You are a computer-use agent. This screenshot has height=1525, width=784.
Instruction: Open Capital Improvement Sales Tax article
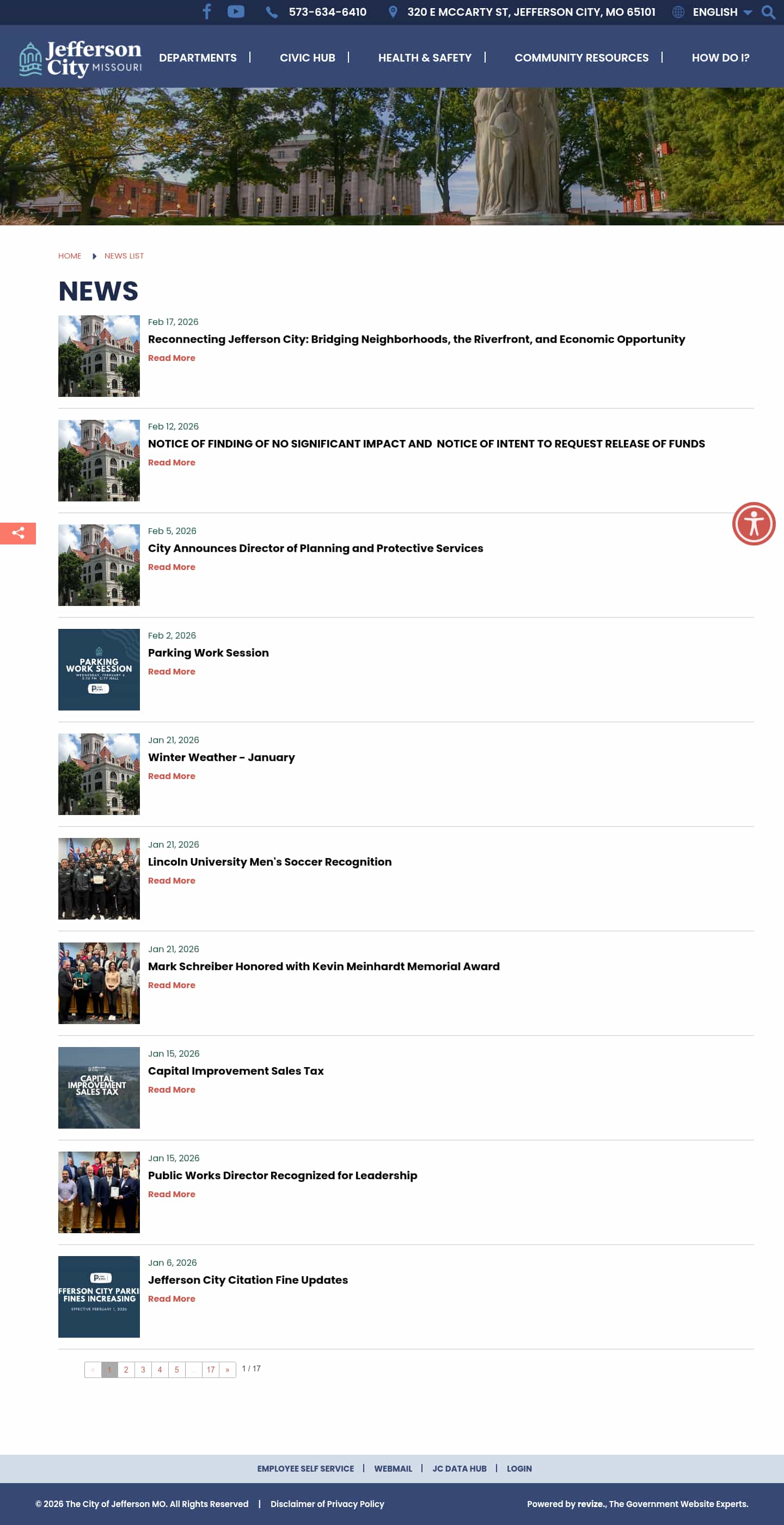tap(236, 1070)
